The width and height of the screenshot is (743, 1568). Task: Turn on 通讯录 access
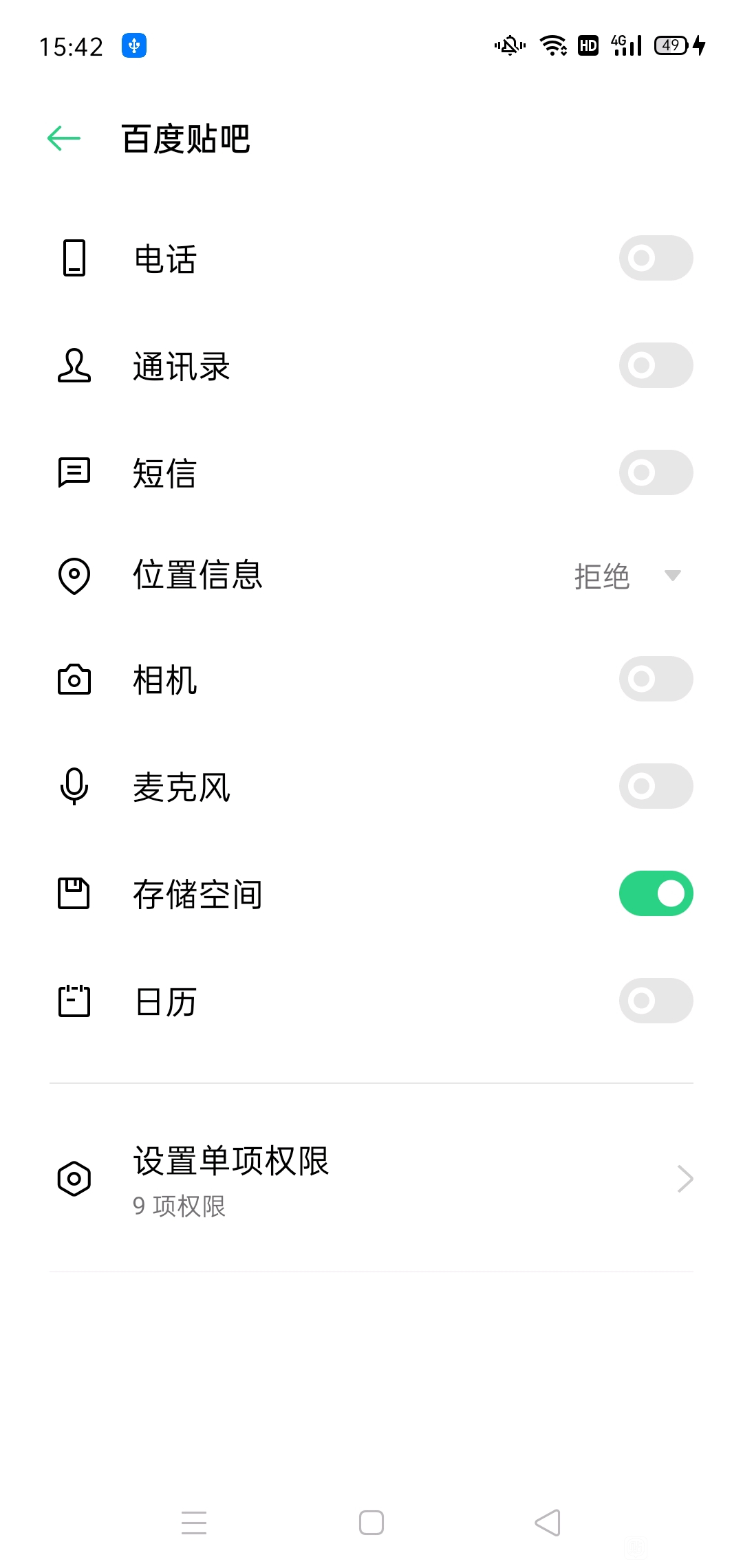coord(656,365)
